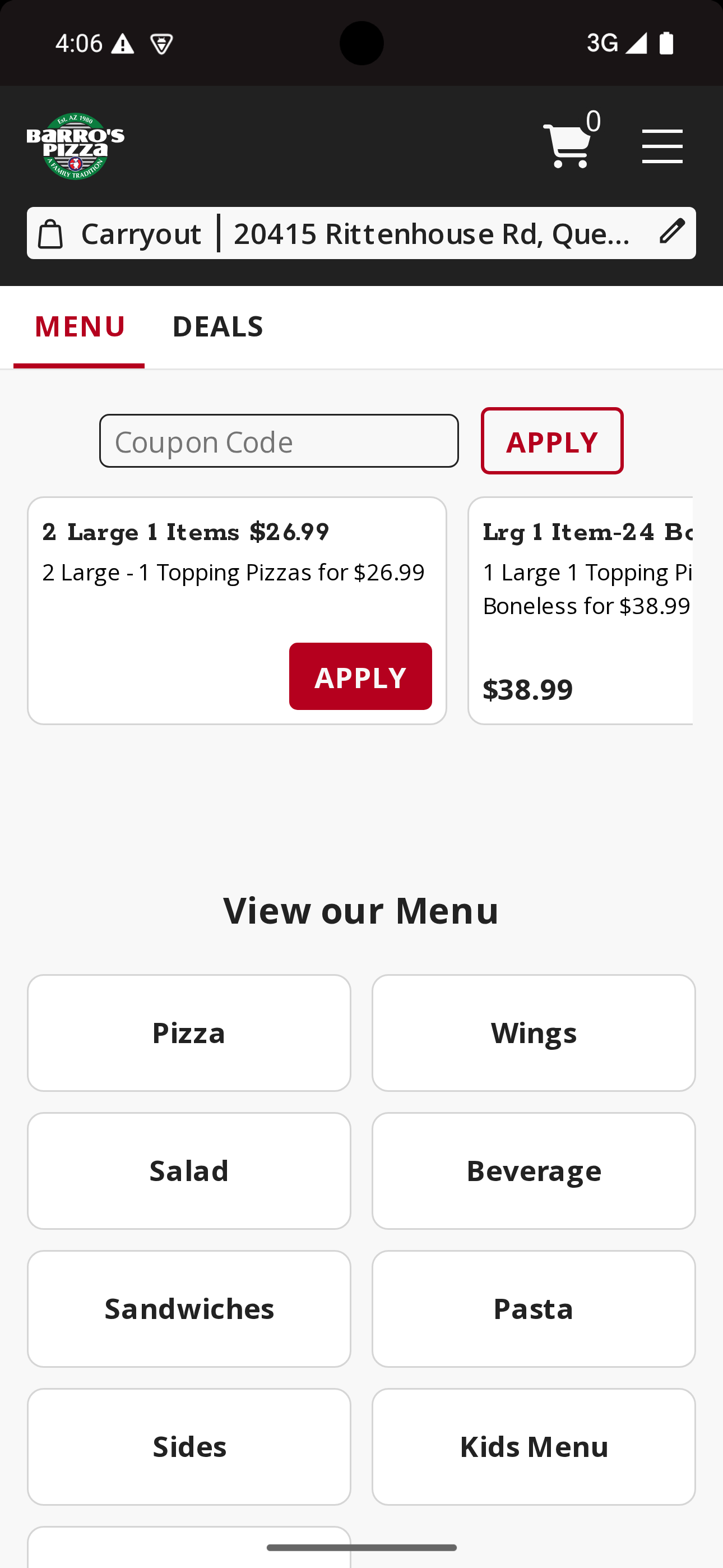Viewport: 723px width, 1568px height.
Task: View the Salad category
Action: (189, 1170)
